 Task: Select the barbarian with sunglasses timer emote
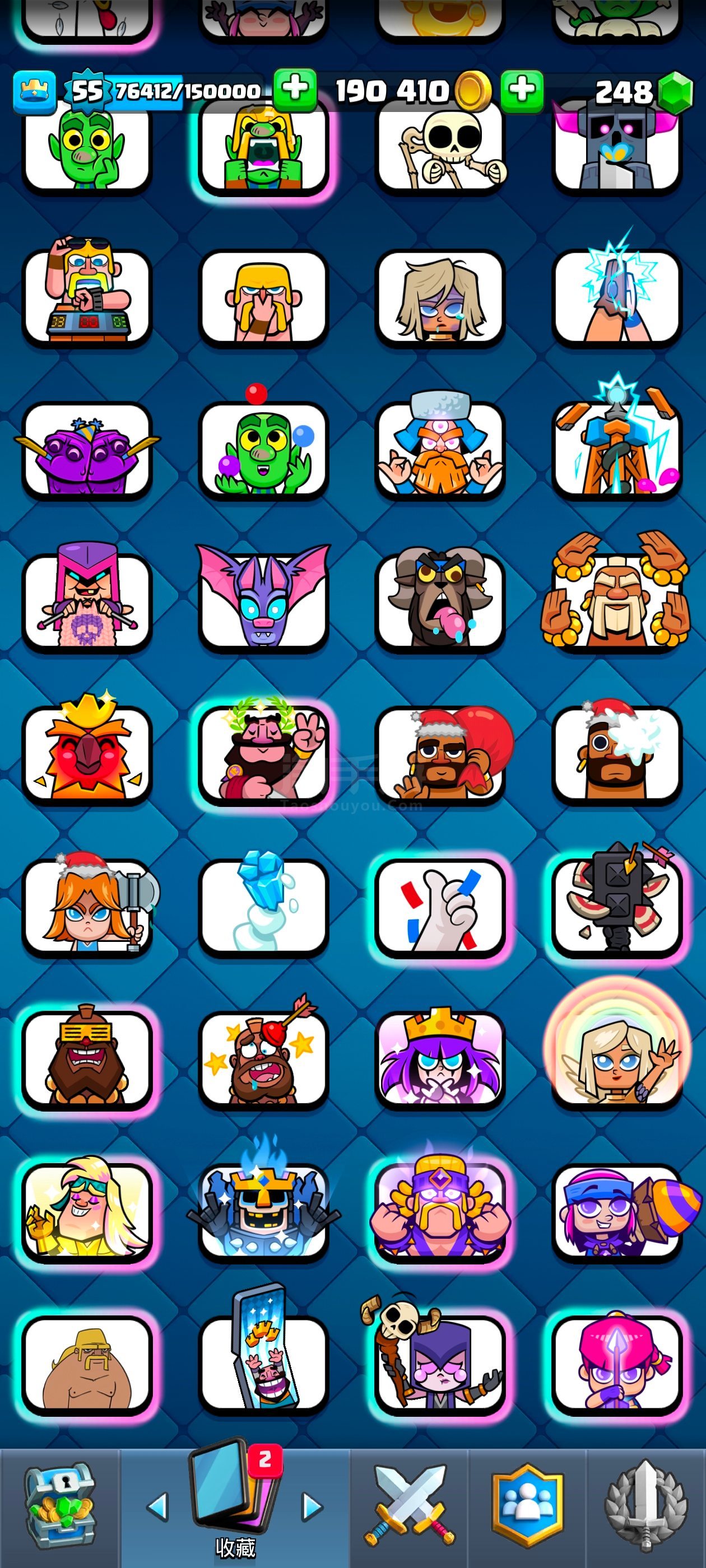click(87, 297)
